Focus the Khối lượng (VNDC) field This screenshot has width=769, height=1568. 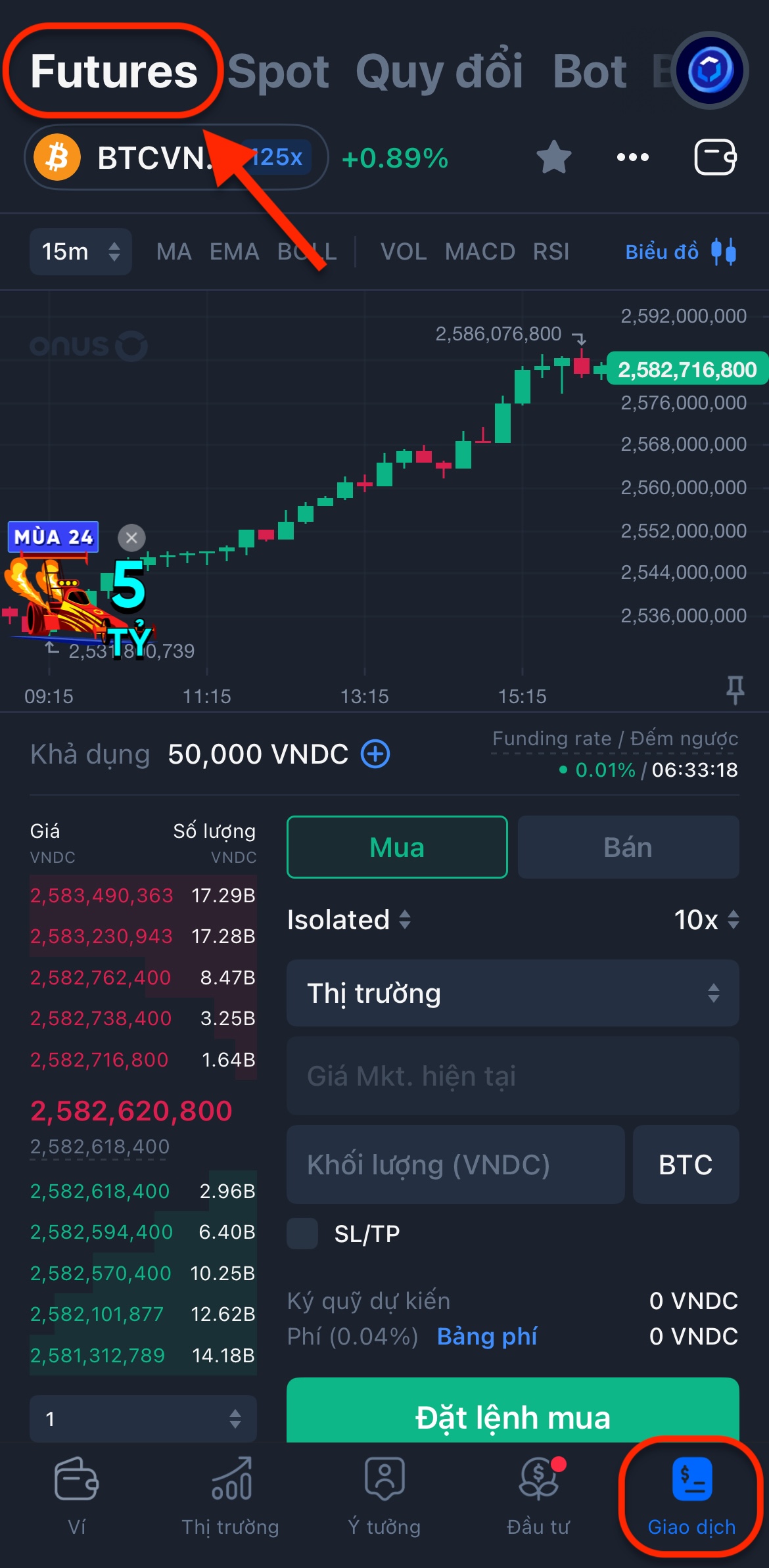(455, 1164)
